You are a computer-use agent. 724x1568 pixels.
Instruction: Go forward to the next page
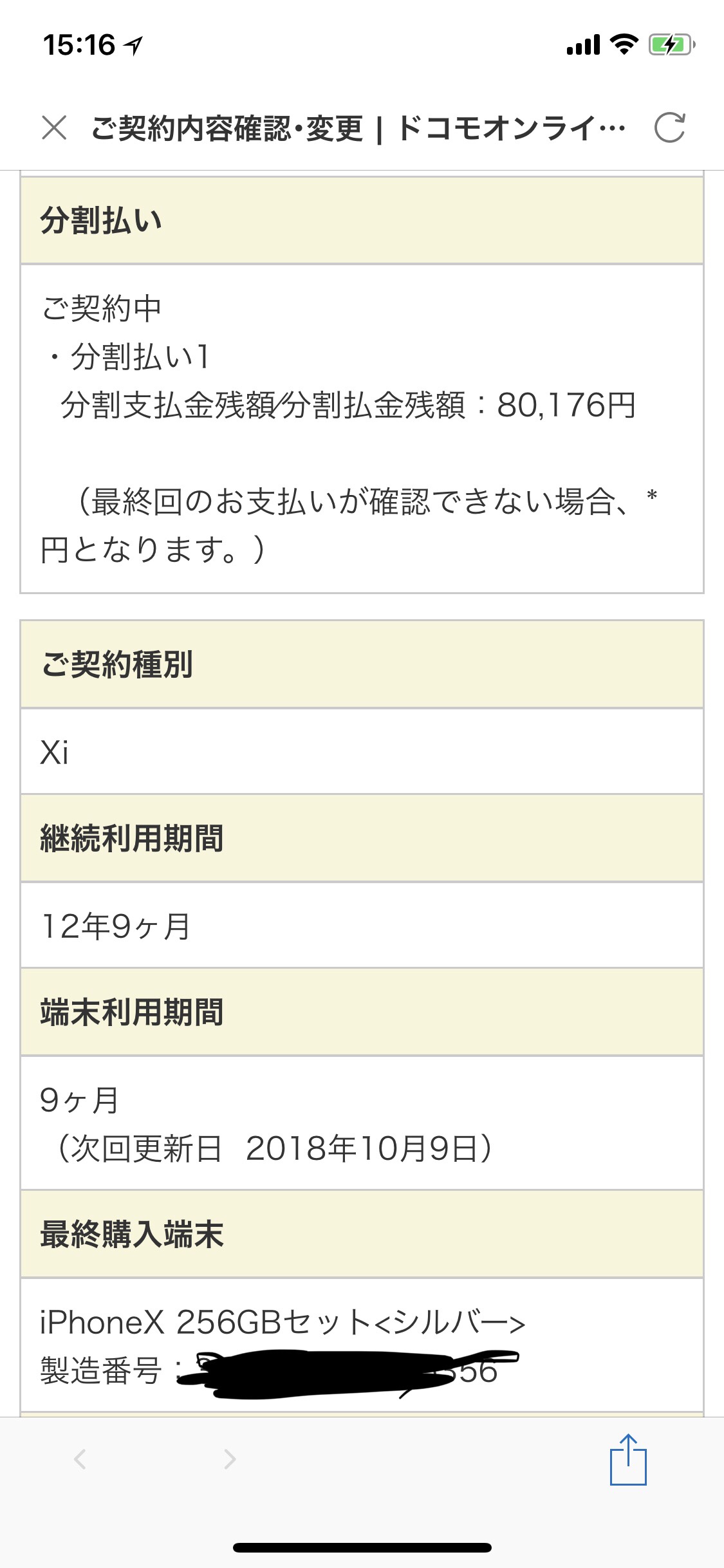click(230, 1459)
